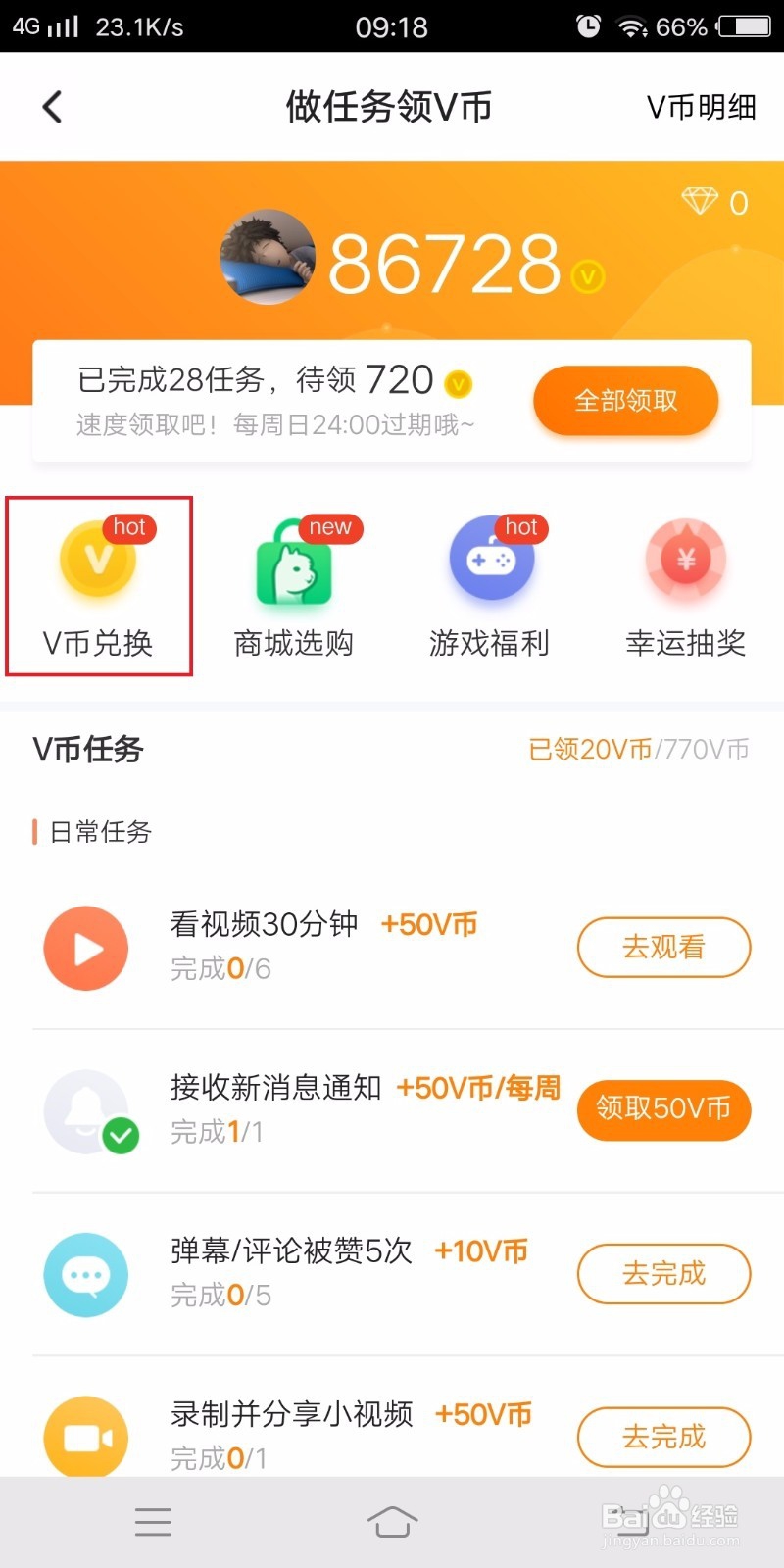Tap 全部领取 to collect all rewards

point(625,400)
